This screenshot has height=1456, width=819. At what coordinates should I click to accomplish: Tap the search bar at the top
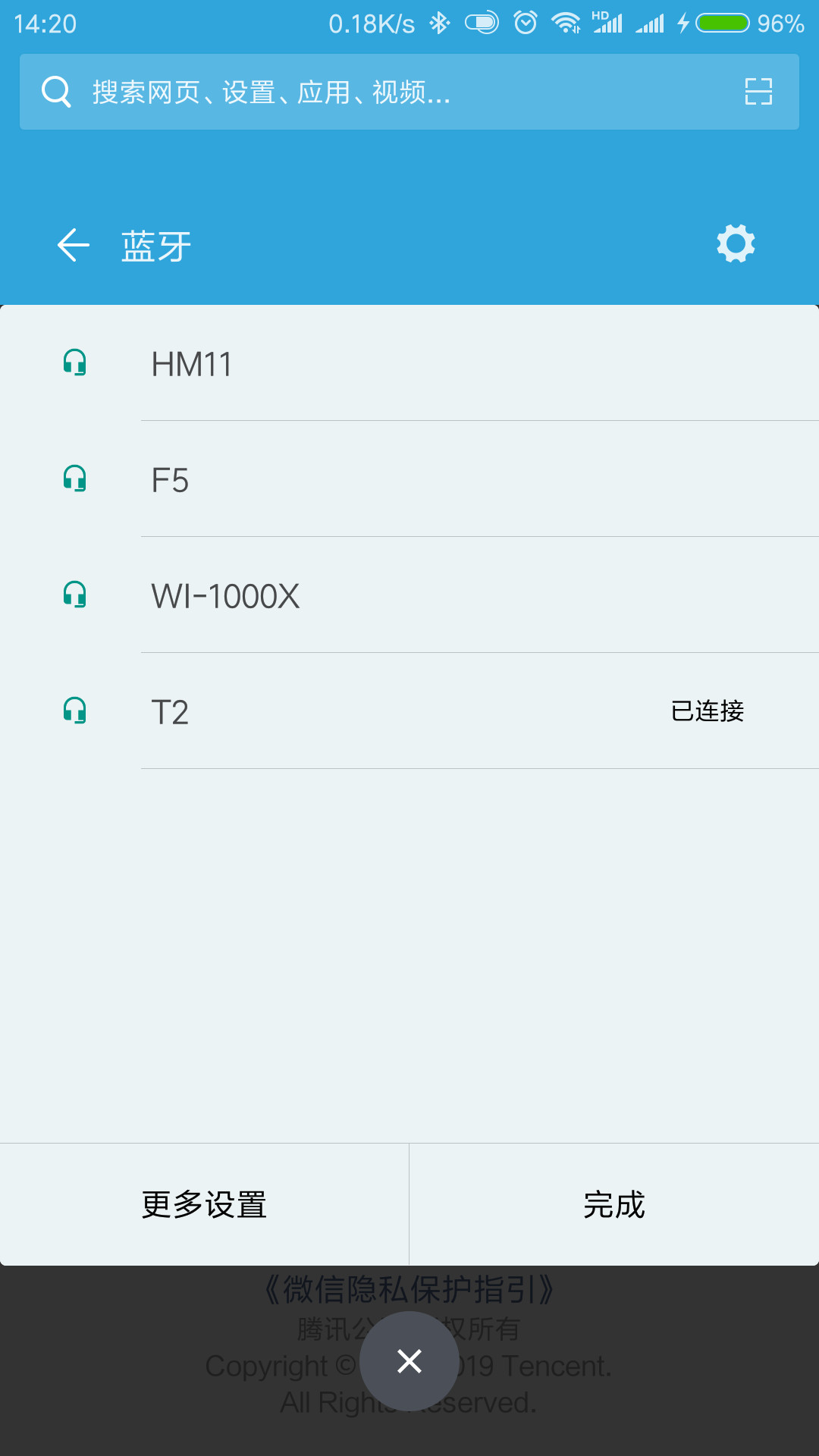pyautogui.click(x=409, y=92)
